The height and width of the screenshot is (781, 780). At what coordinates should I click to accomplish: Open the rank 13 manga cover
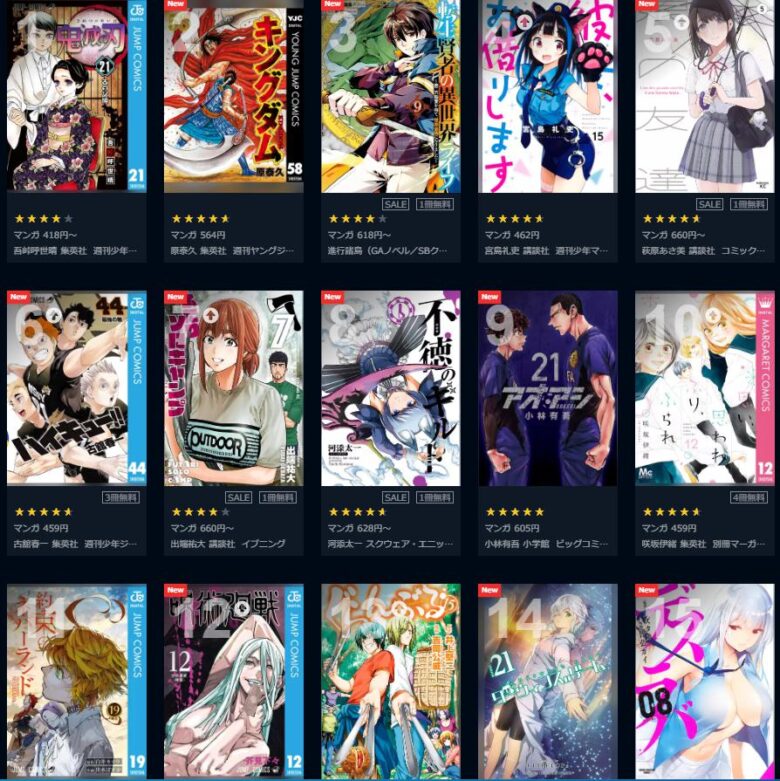[390, 682]
